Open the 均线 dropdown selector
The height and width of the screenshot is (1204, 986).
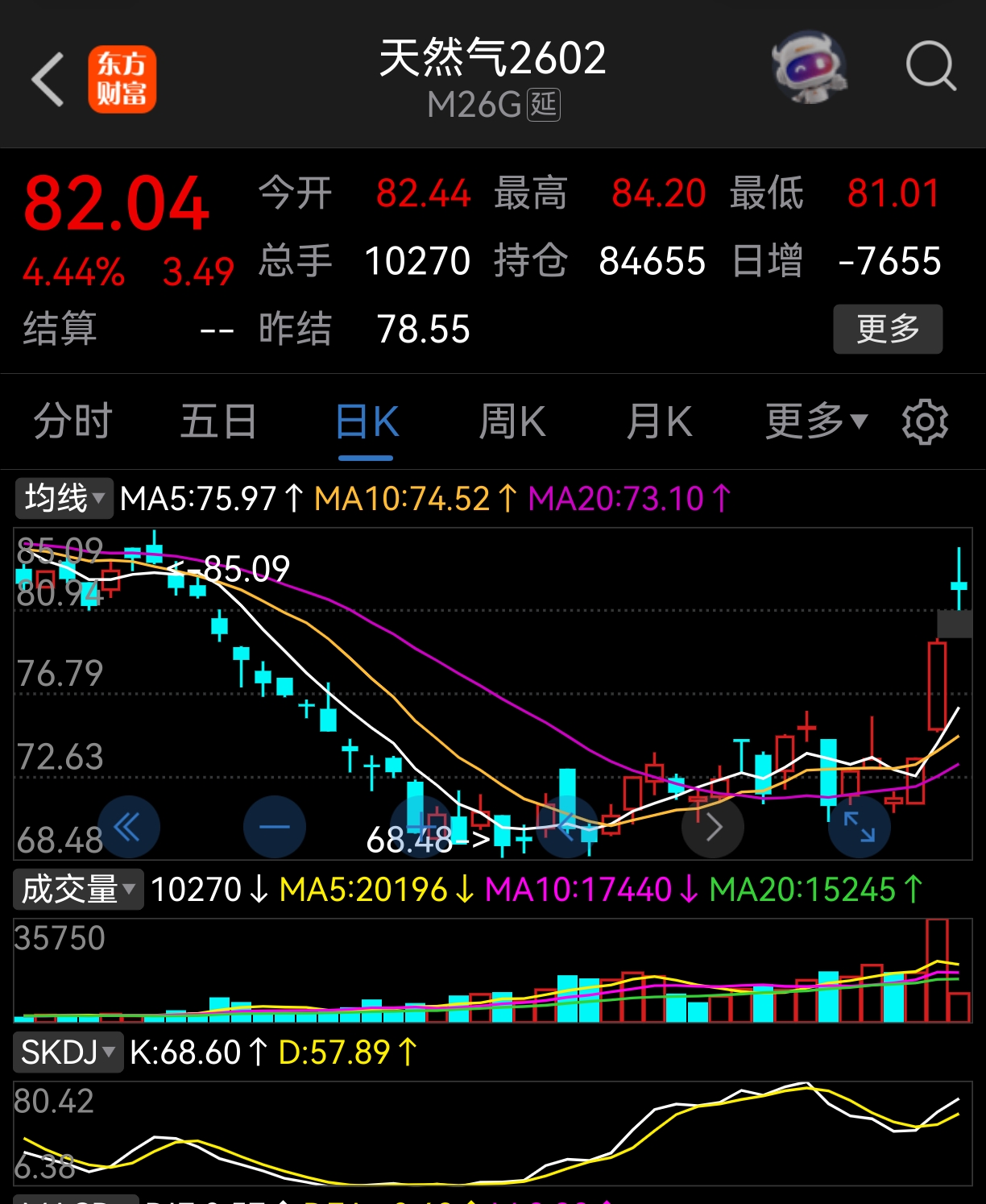97,500
